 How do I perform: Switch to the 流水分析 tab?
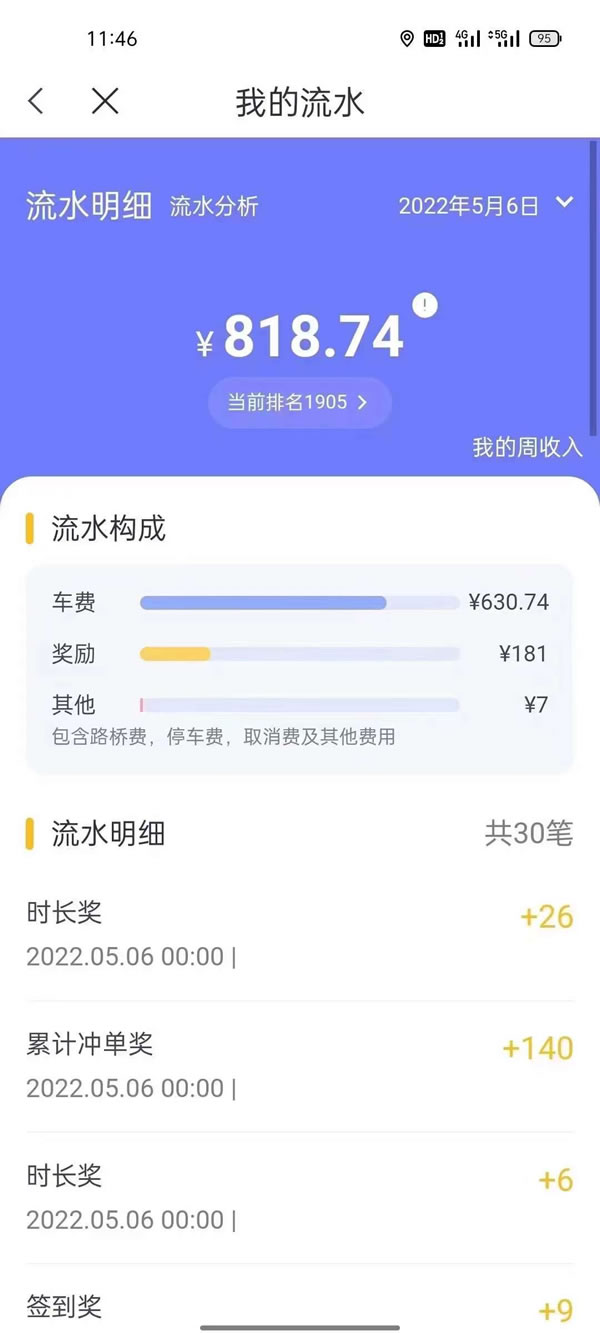pos(214,206)
